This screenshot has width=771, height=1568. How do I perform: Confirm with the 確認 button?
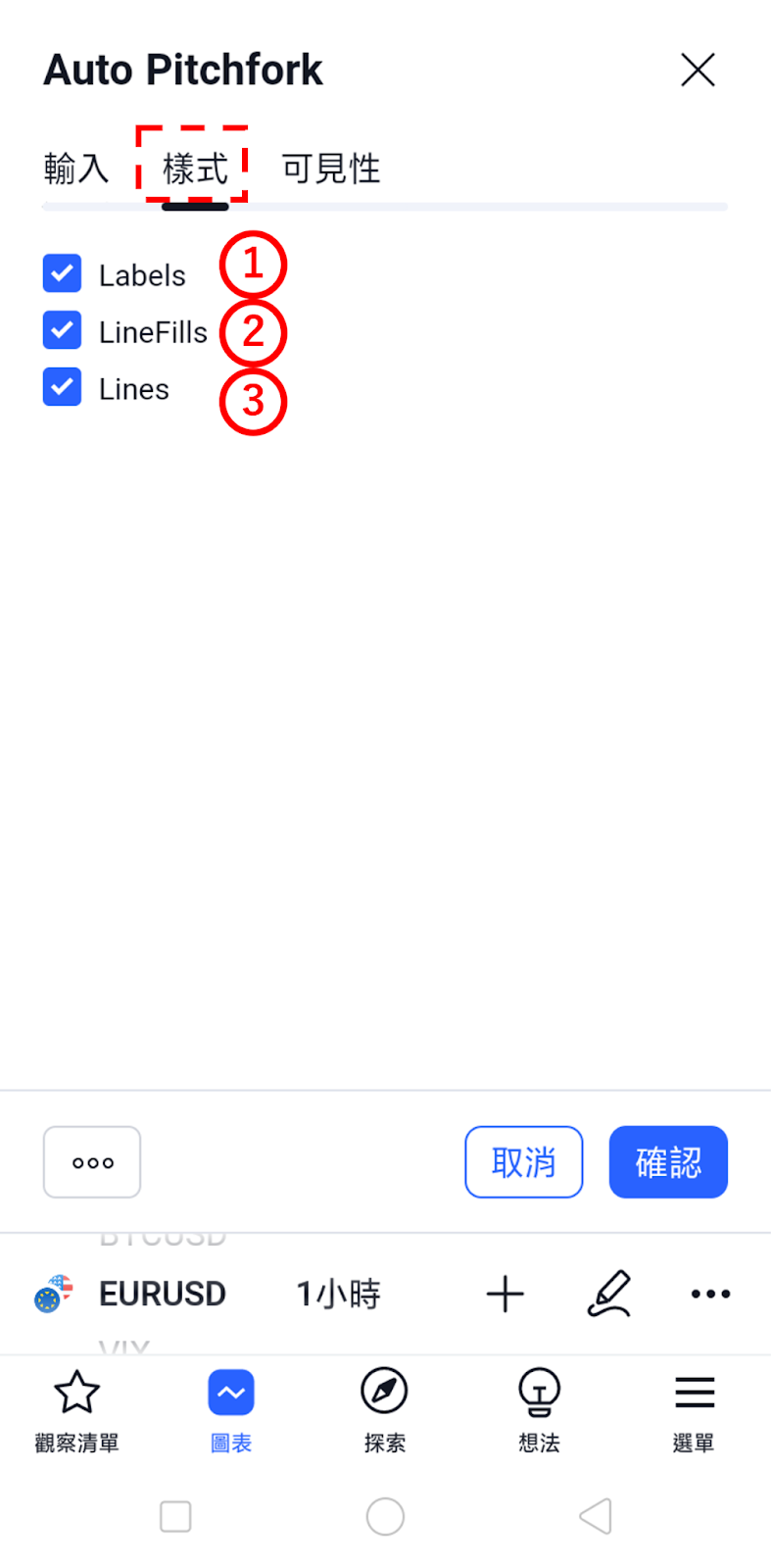[x=668, y=1162]
